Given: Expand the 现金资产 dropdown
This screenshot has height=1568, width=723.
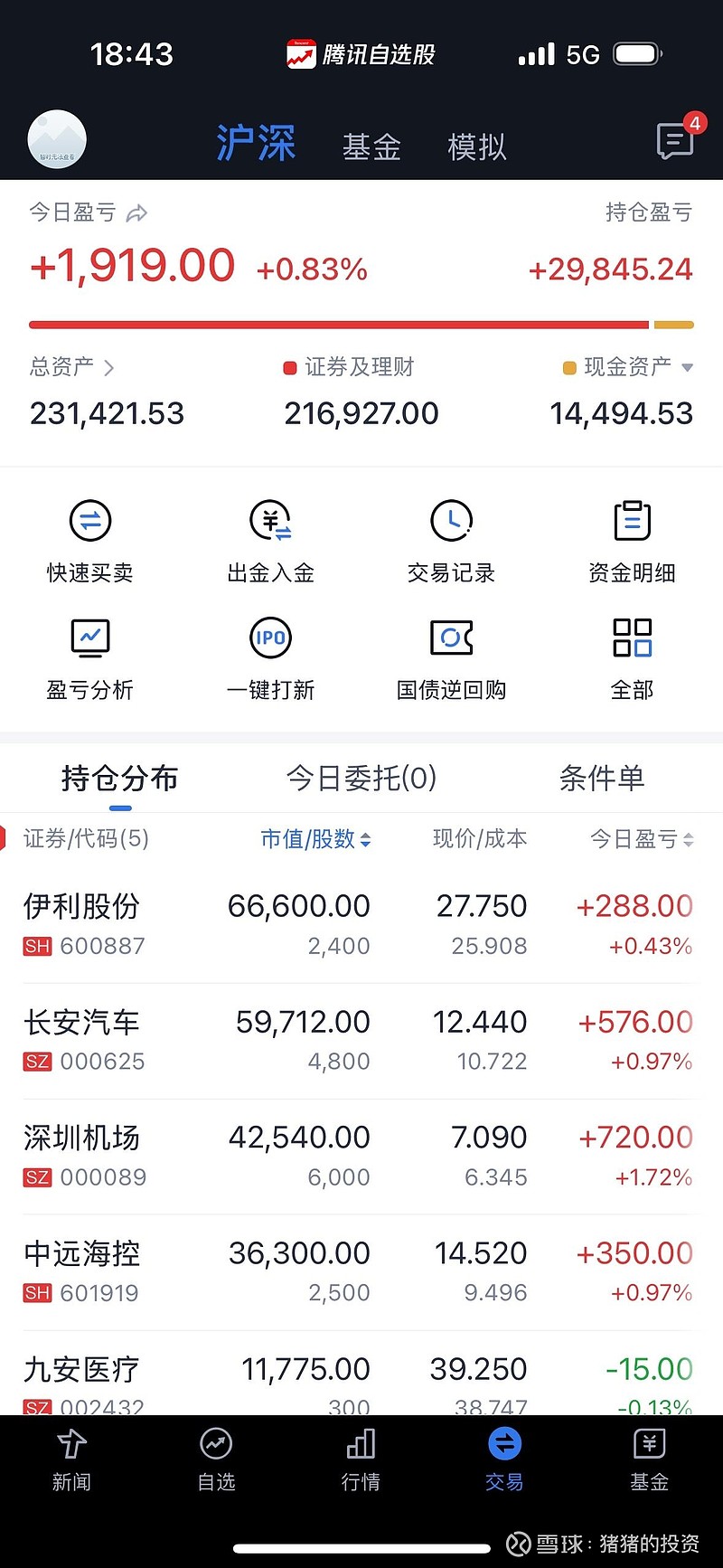Looking at the screenshot, I should click(687, 367).
